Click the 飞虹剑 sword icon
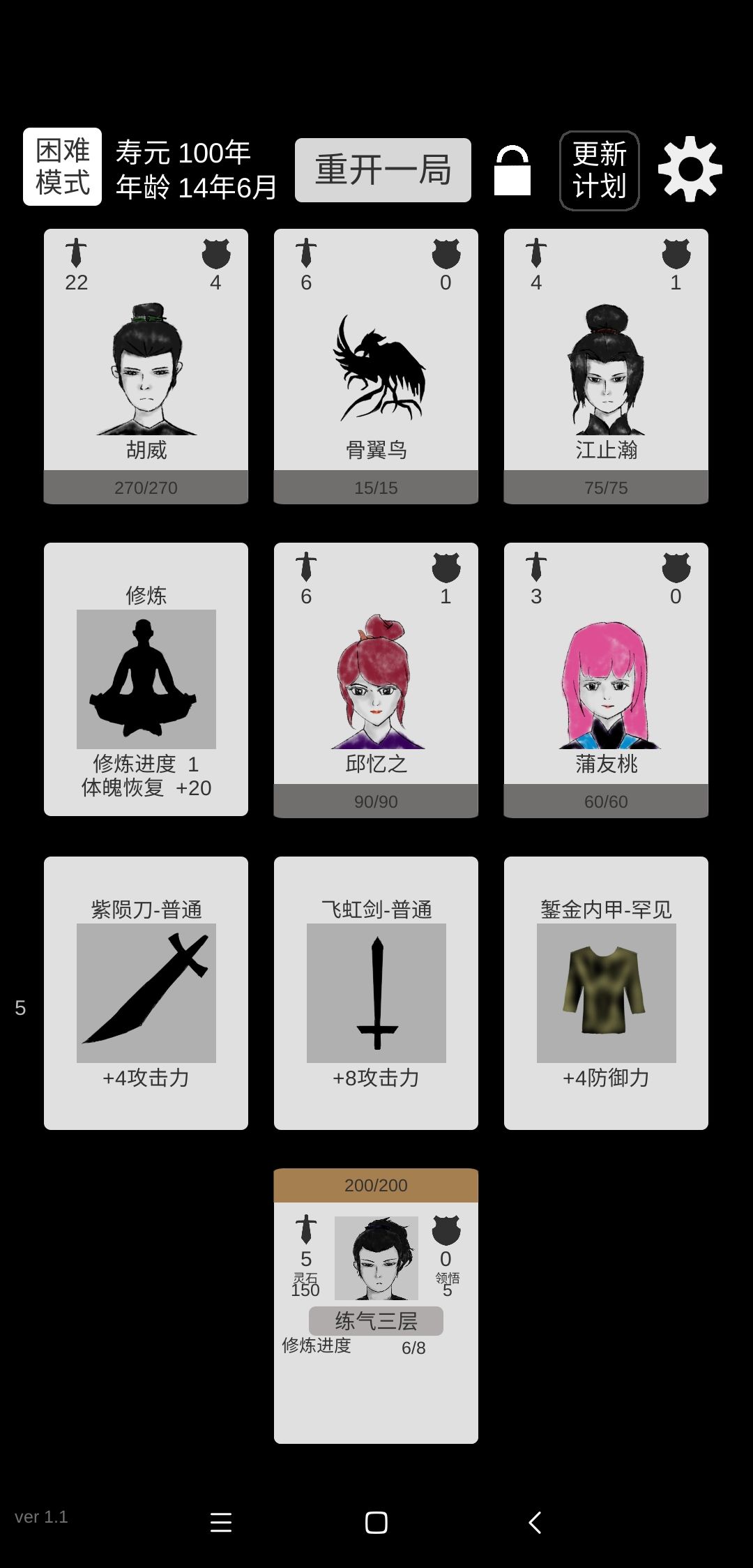This screenshot has height=1568, width=753. (375, 994)
